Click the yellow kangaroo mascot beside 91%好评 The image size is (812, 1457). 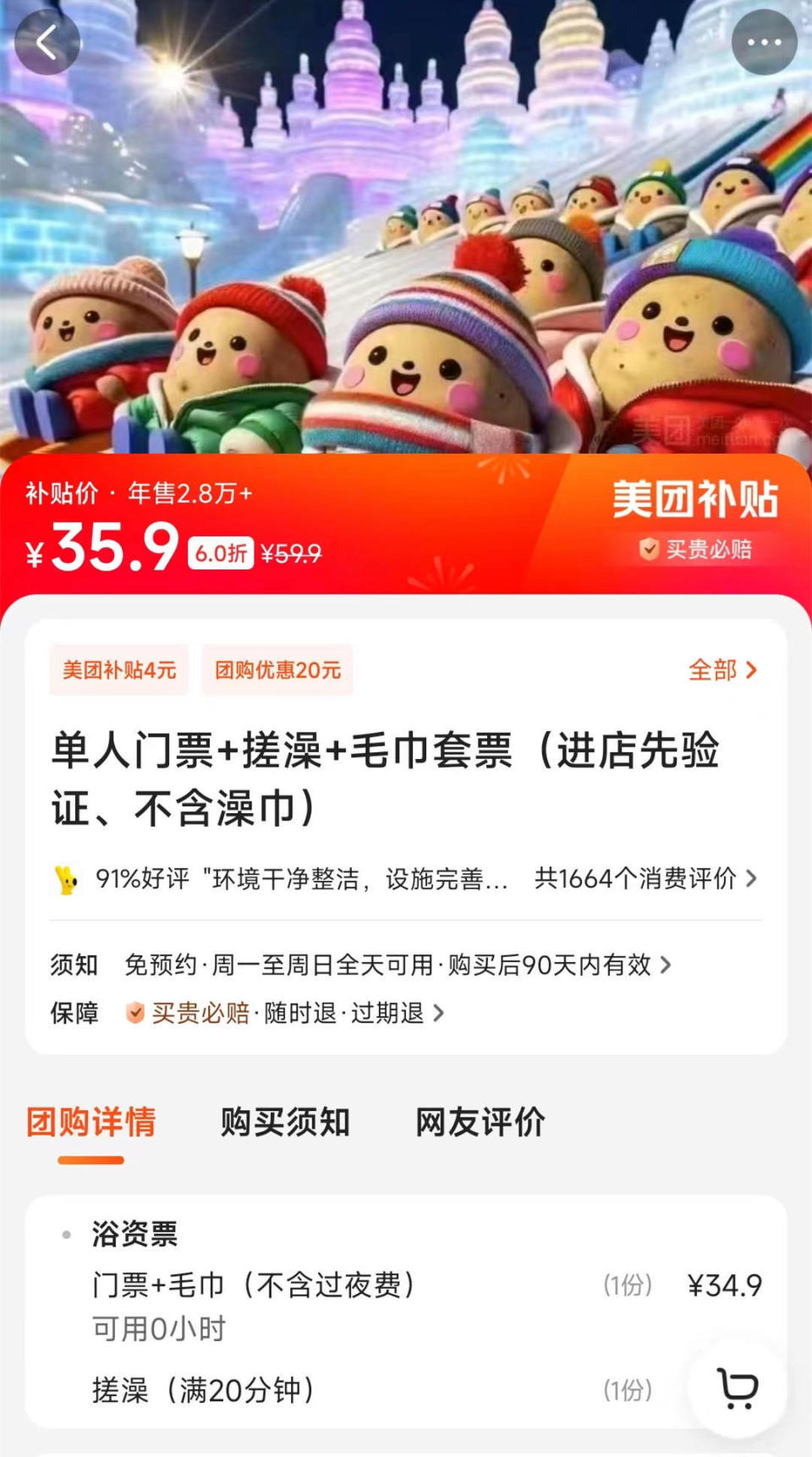[63, 879]
